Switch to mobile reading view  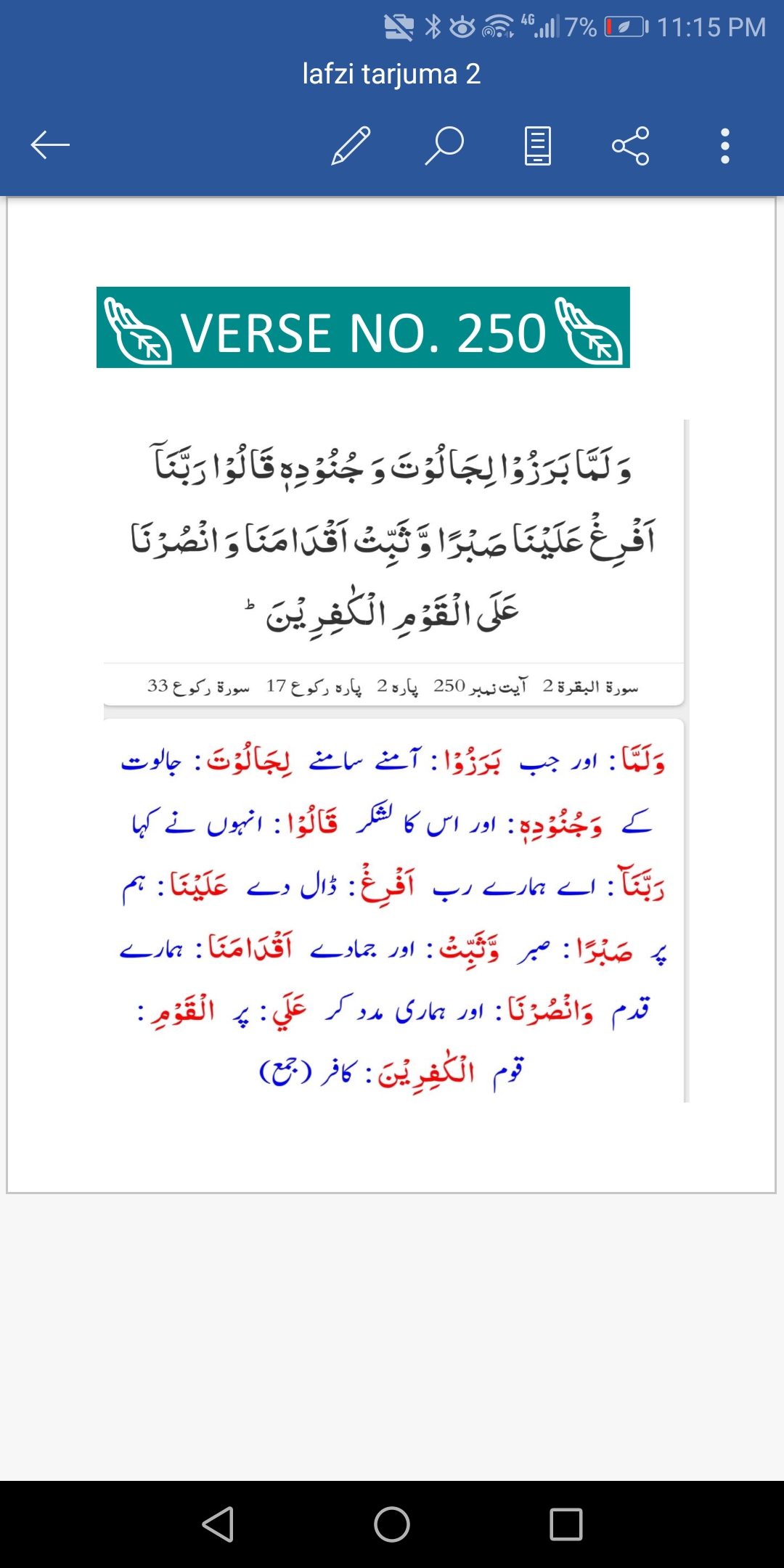[x=538, y=145]
